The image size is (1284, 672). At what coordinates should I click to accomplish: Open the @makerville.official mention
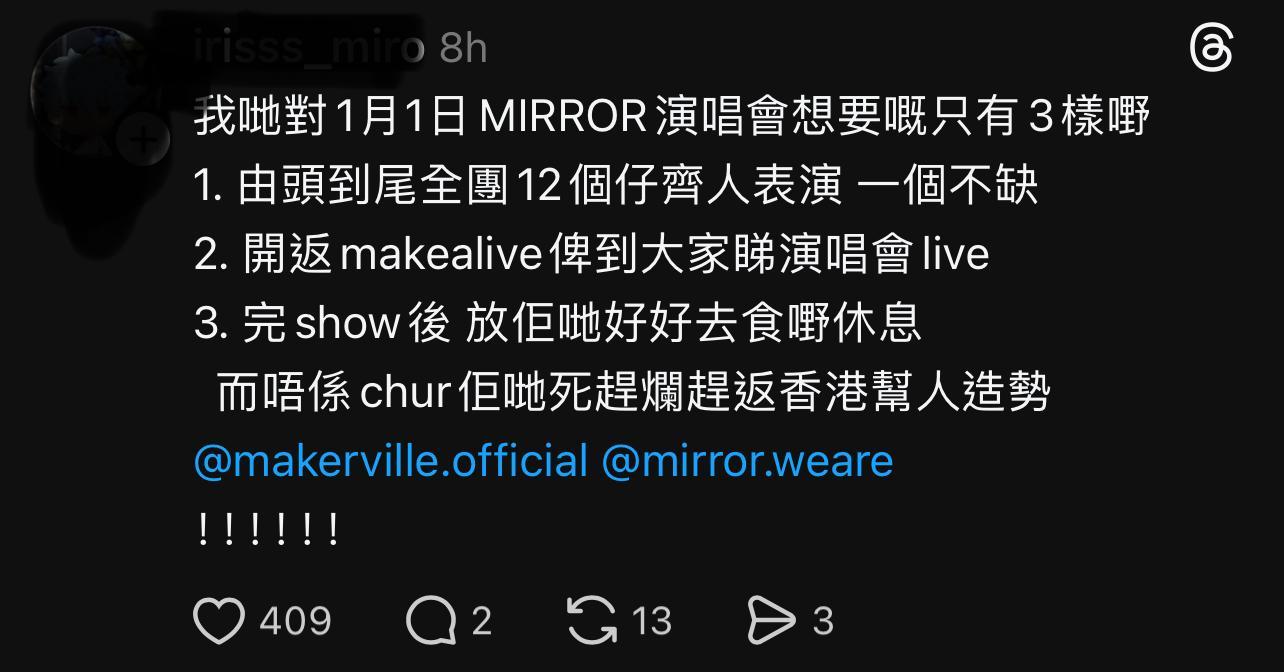[390, 461]
